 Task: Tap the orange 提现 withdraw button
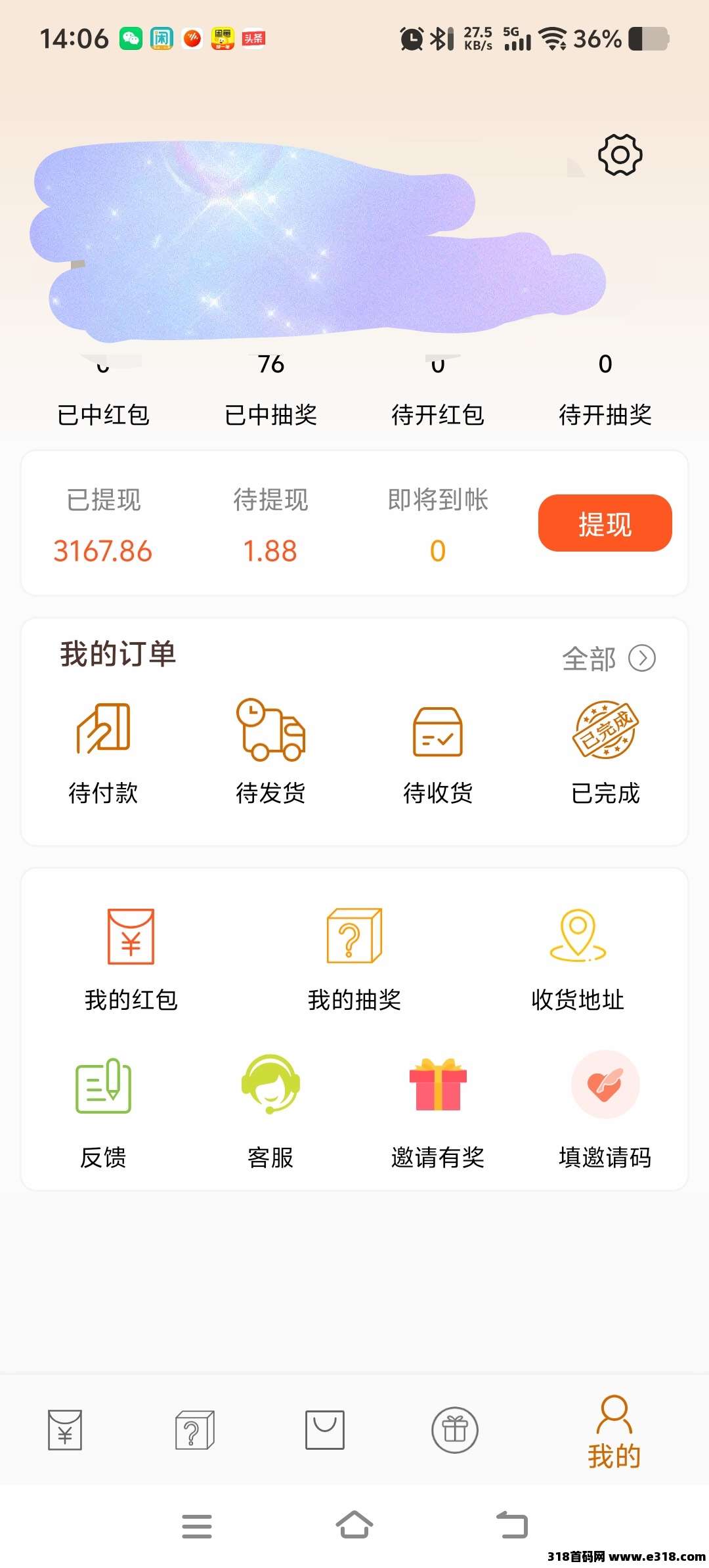point(605,523)
